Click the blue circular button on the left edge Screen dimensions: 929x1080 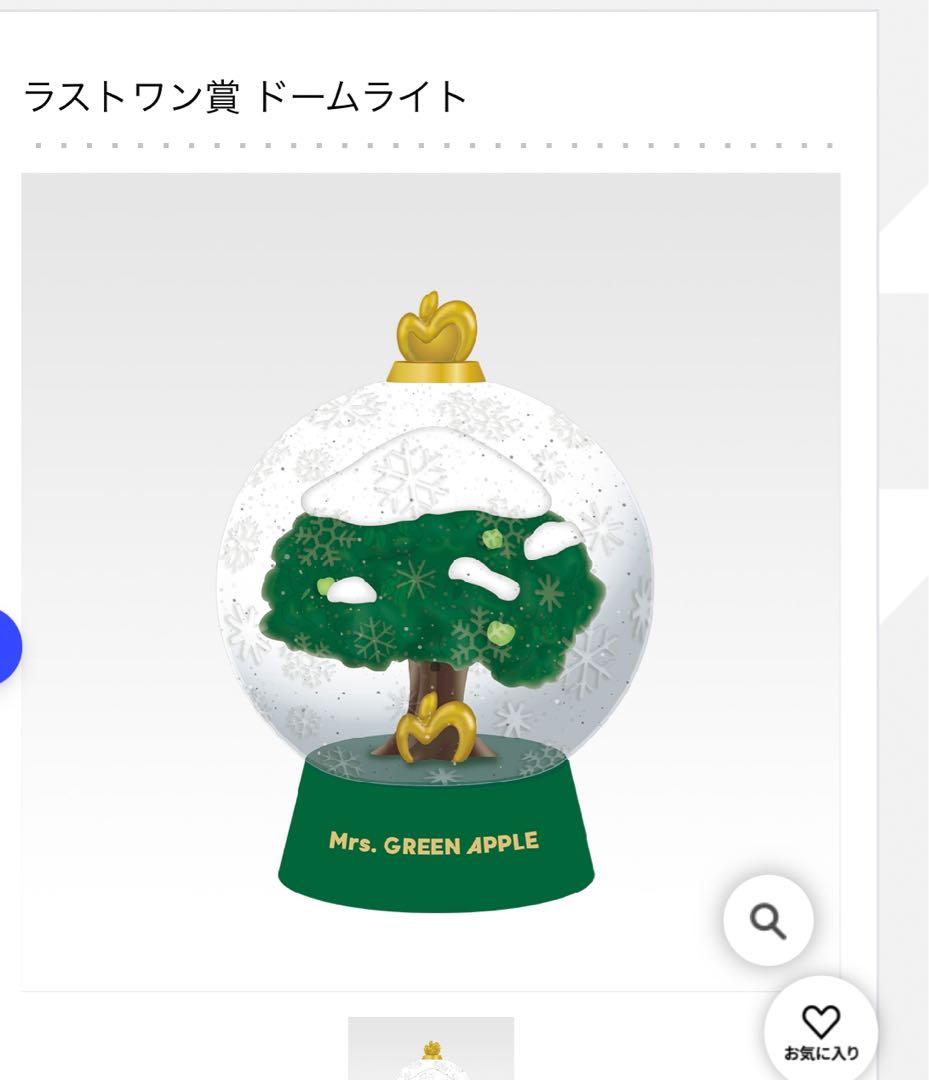tap(8, 646)
